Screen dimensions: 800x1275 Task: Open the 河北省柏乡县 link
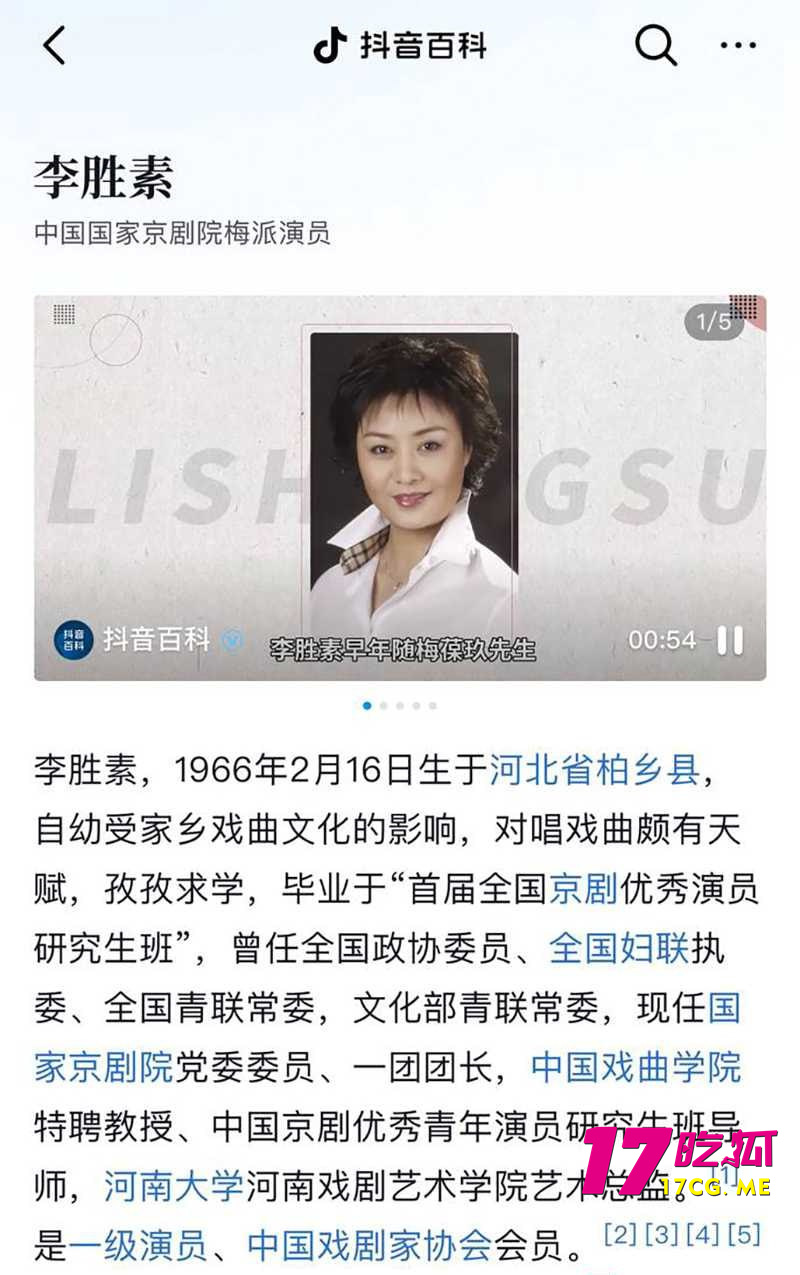coord(594,771)
